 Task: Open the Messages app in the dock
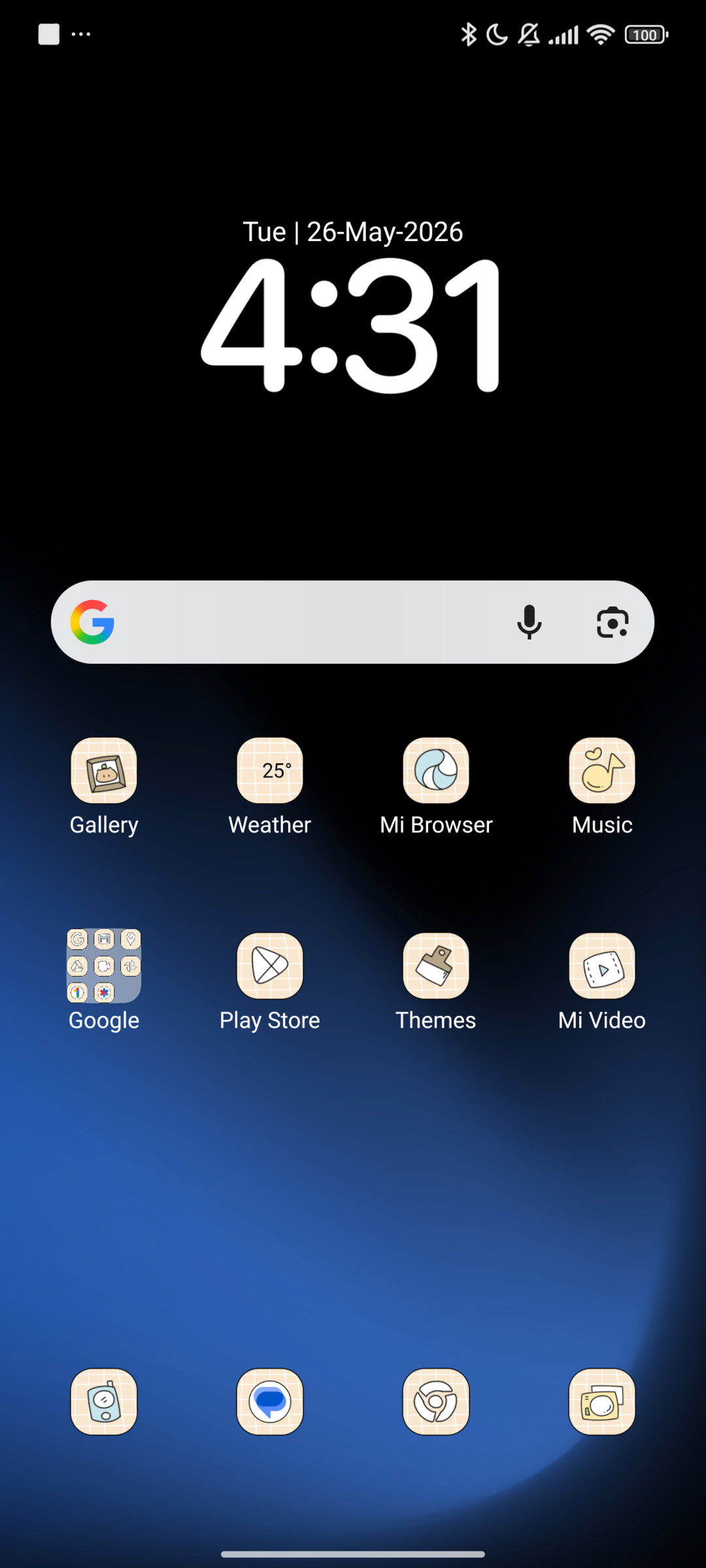pyautogui.click(x=270, y=1401)
